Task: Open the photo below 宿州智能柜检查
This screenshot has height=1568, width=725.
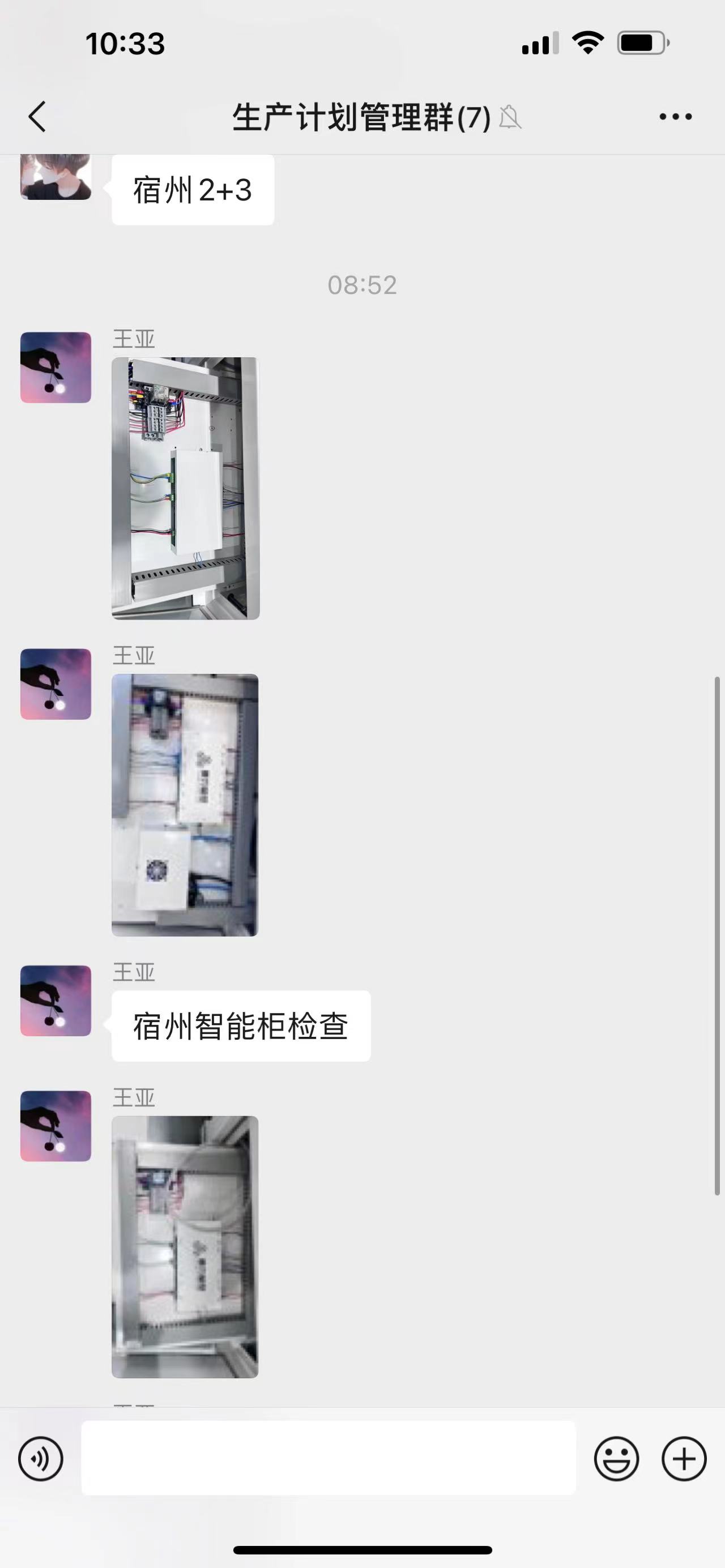Action: tap(185, 1246)
